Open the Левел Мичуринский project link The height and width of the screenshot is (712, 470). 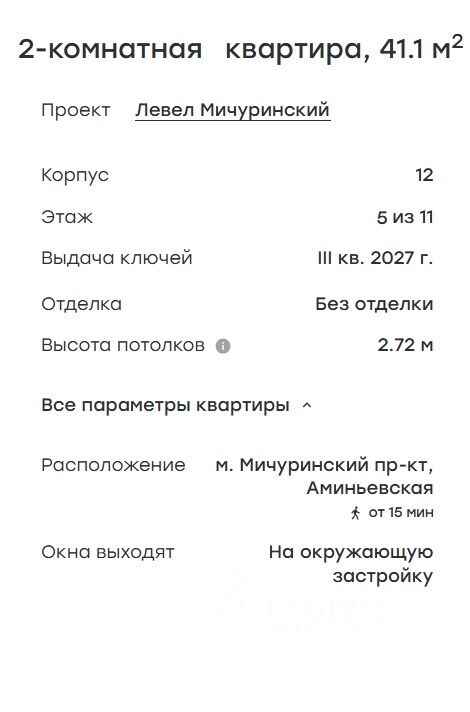[233, 110]
